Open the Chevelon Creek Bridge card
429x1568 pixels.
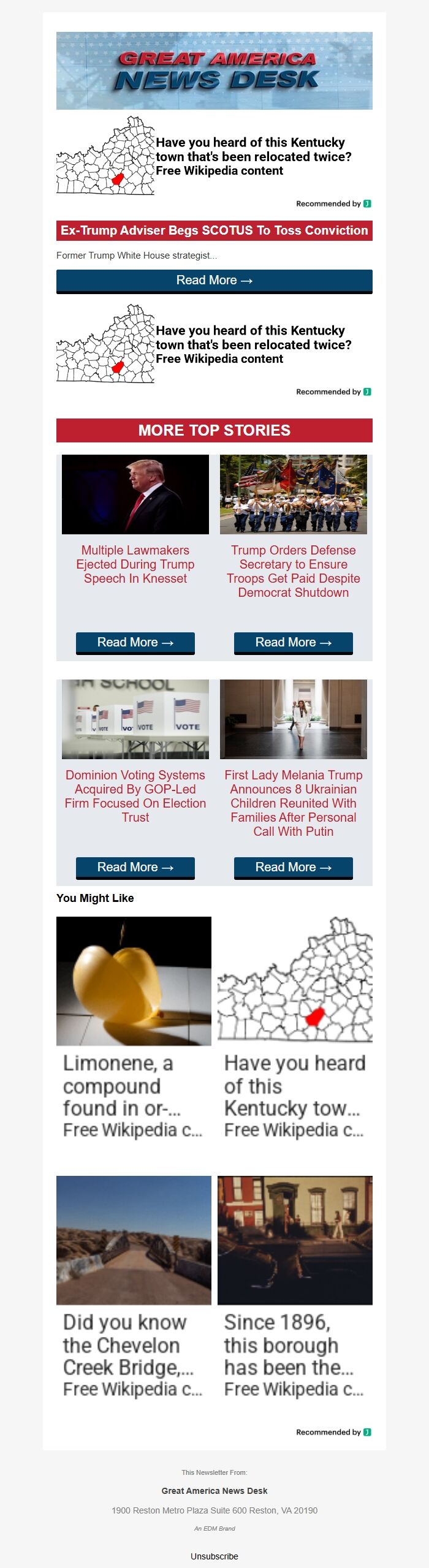click(134, 1287)
